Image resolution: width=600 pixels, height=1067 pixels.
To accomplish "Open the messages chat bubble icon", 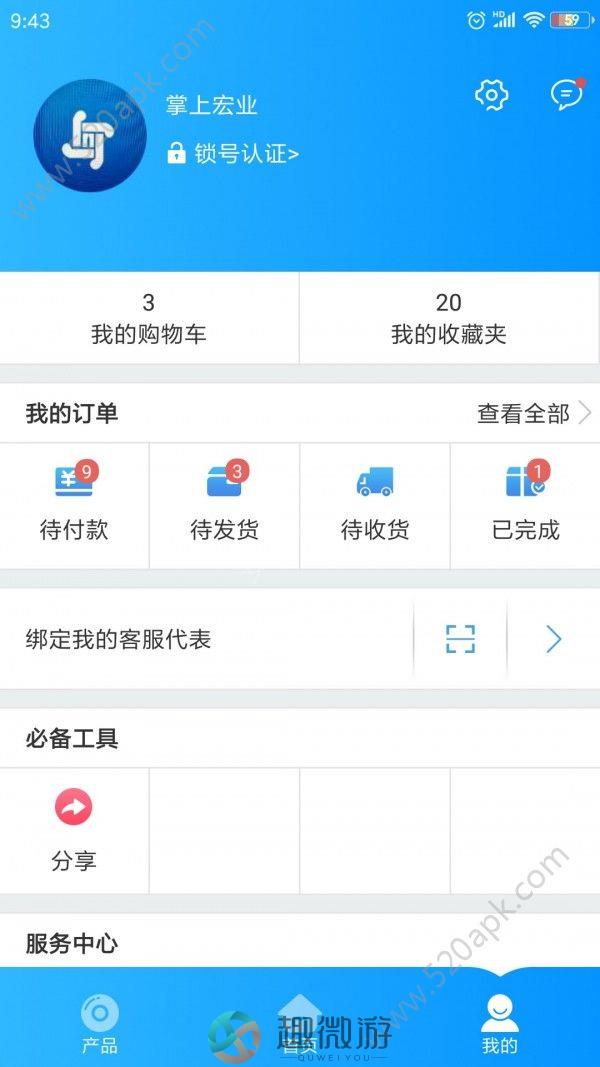I will click(x=567, y=94).
